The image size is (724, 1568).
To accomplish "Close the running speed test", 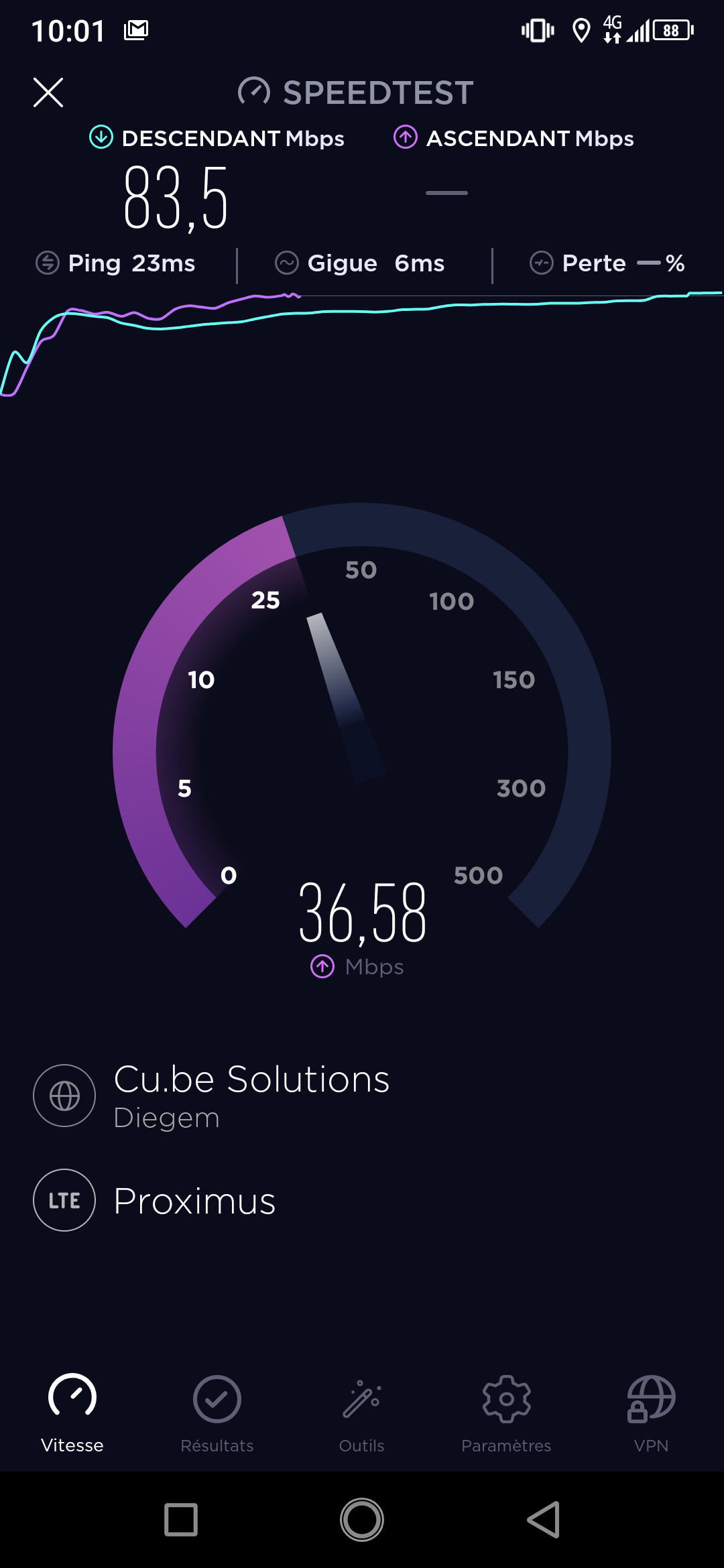I will tap(48, 92).
